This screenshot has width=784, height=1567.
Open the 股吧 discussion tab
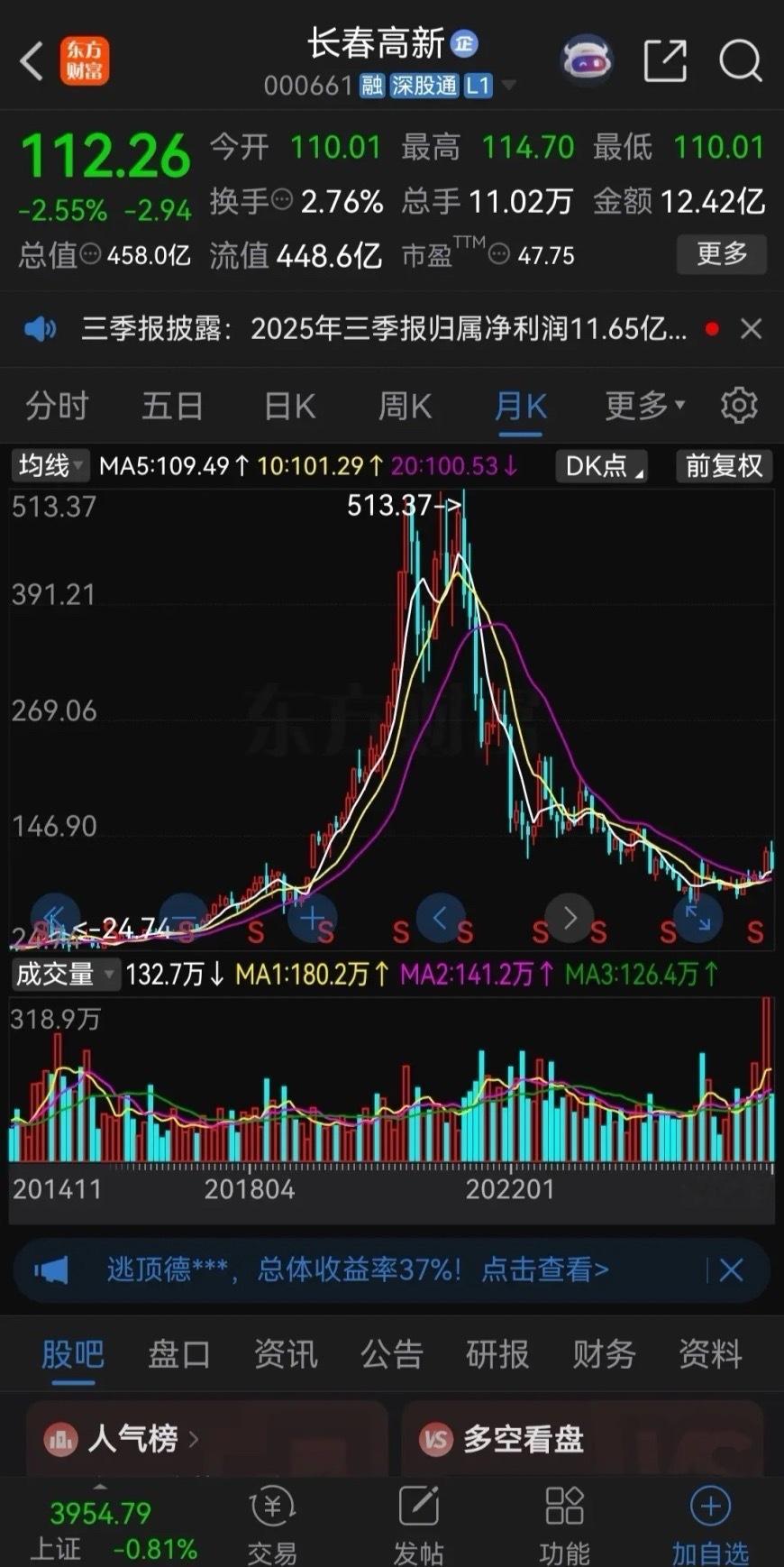point(72,1353)
